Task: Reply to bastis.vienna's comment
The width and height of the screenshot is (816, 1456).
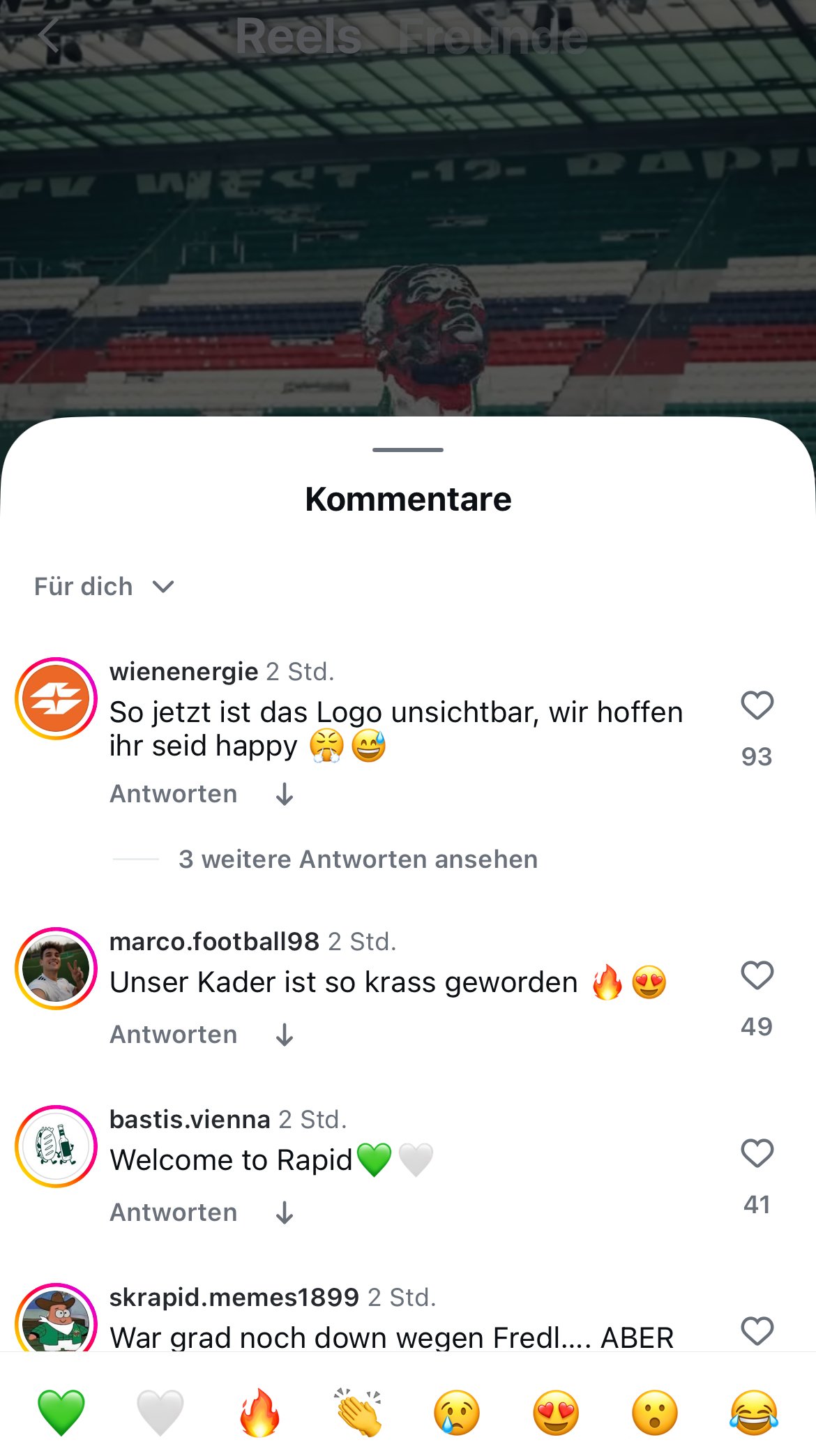Action: point(174,1213)
